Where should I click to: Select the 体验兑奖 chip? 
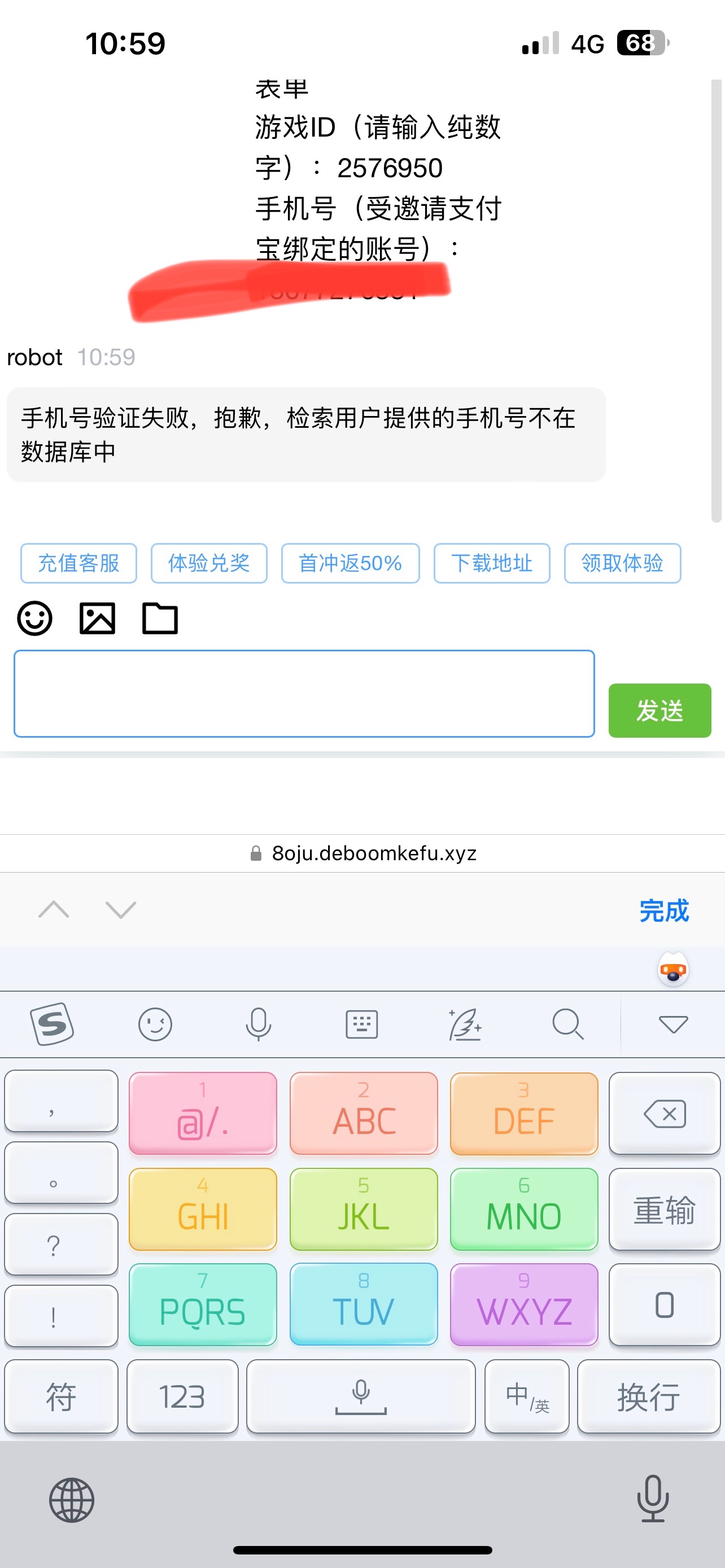coord(209,563)
